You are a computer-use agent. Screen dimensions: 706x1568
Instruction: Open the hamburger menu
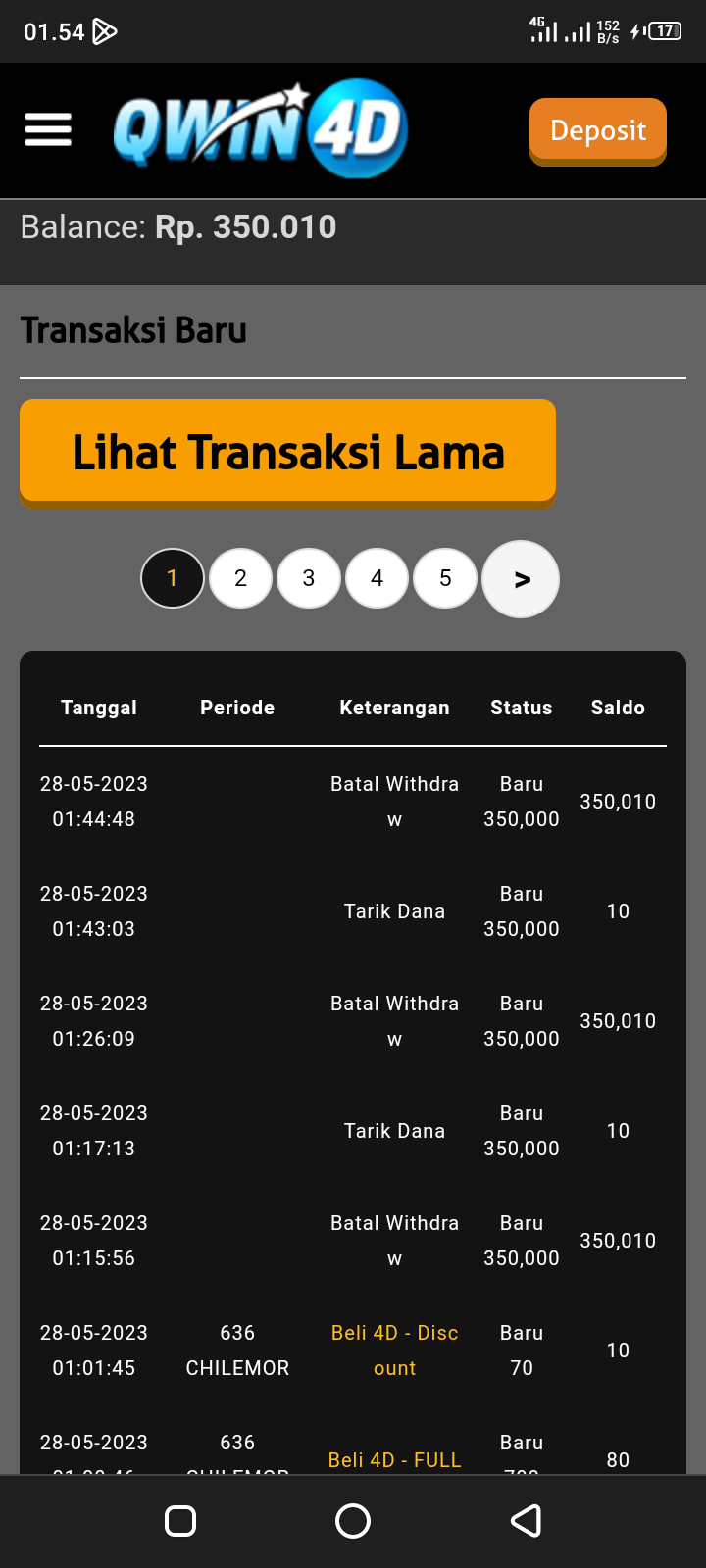(48, 129)
